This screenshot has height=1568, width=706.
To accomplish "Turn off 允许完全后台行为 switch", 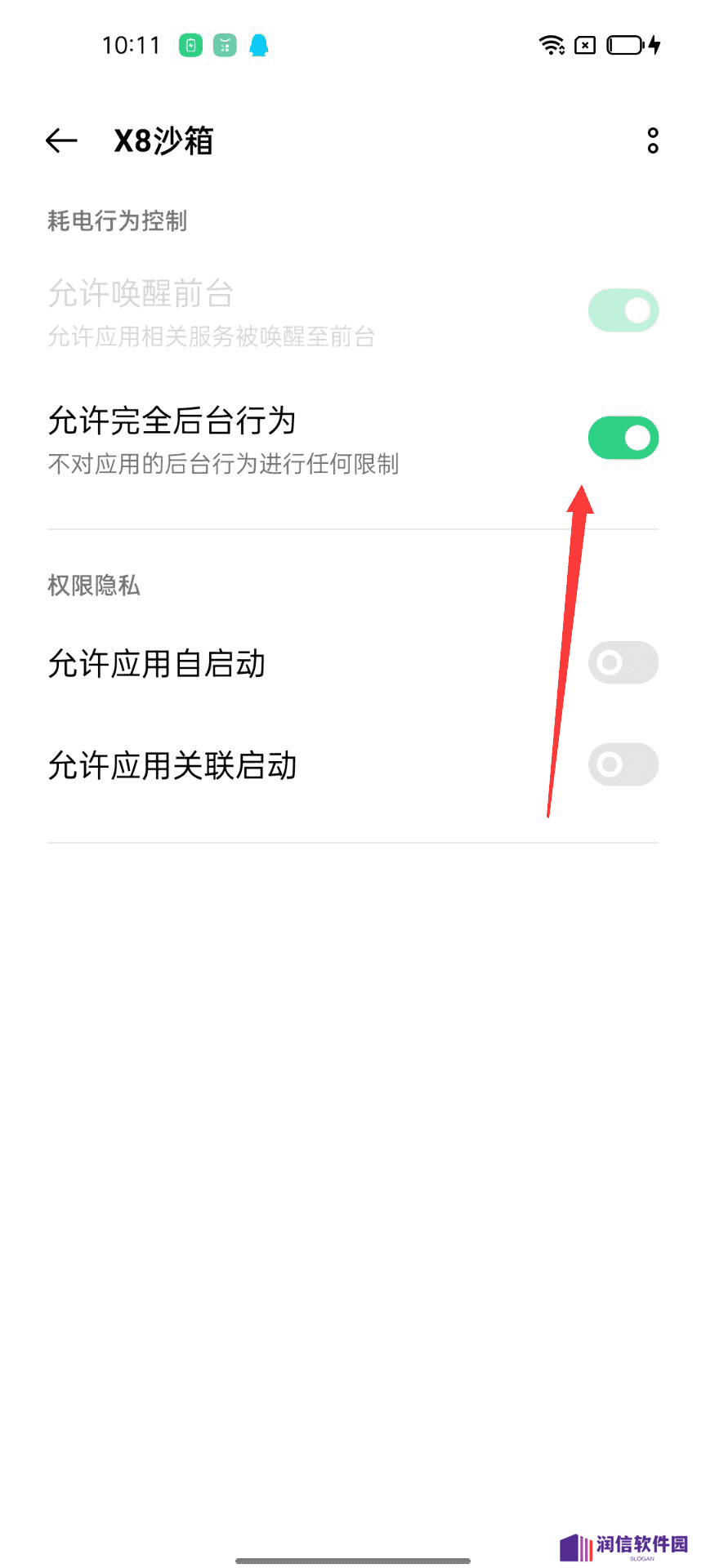I will point(623,438).
